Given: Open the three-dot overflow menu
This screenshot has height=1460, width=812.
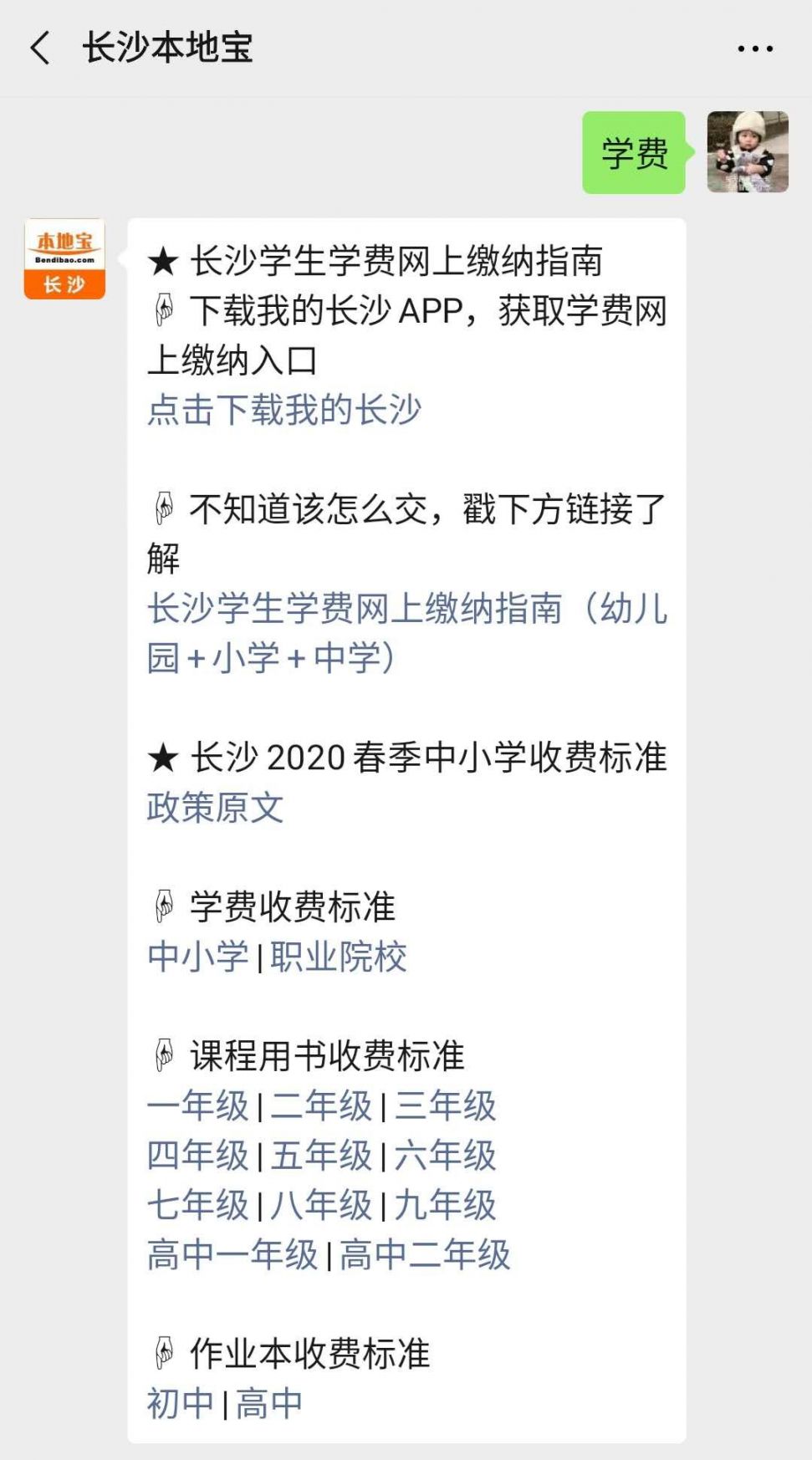Looking at the screenshot, I should 755,48.
